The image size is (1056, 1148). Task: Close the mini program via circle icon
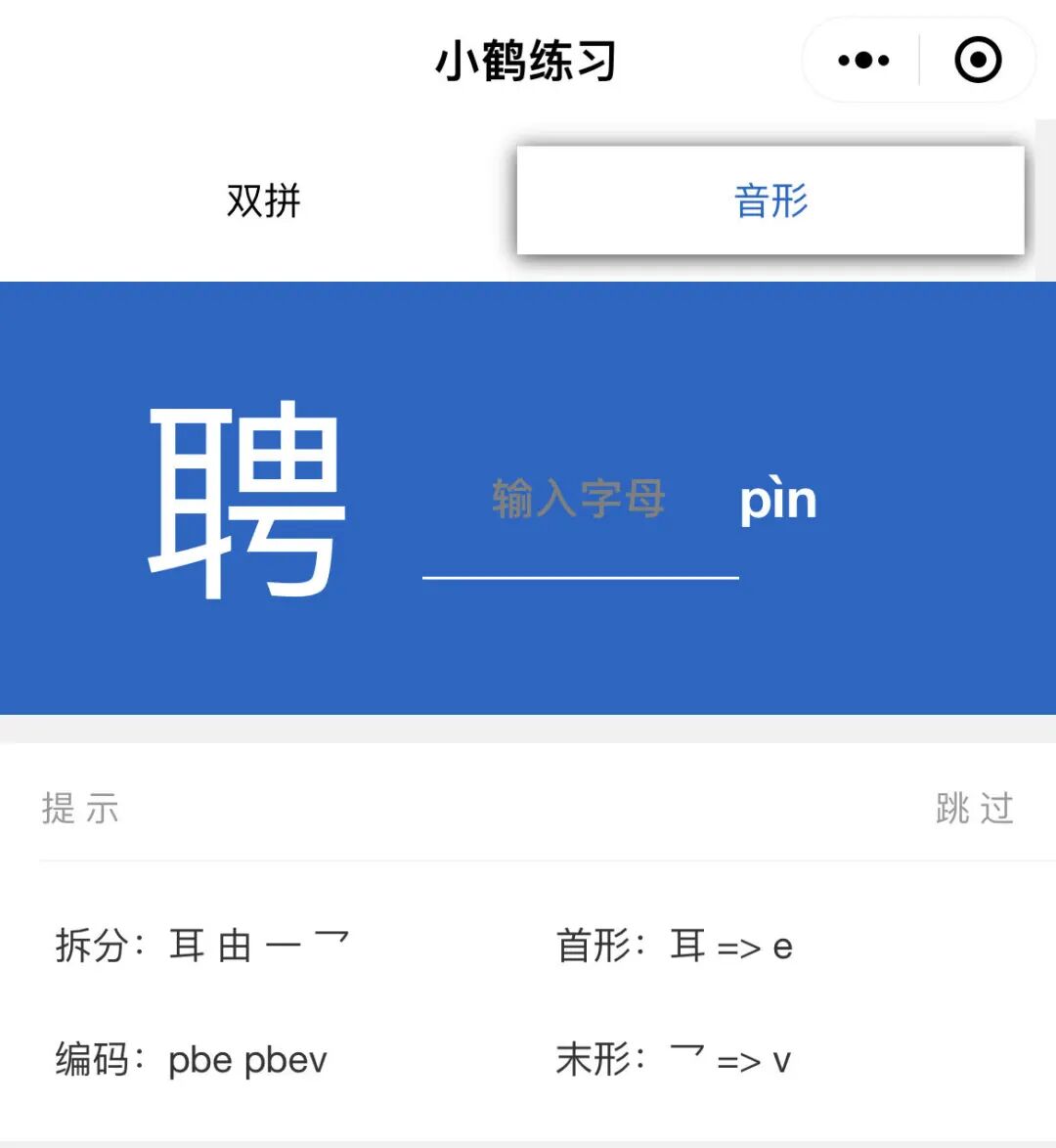point(977,61)
